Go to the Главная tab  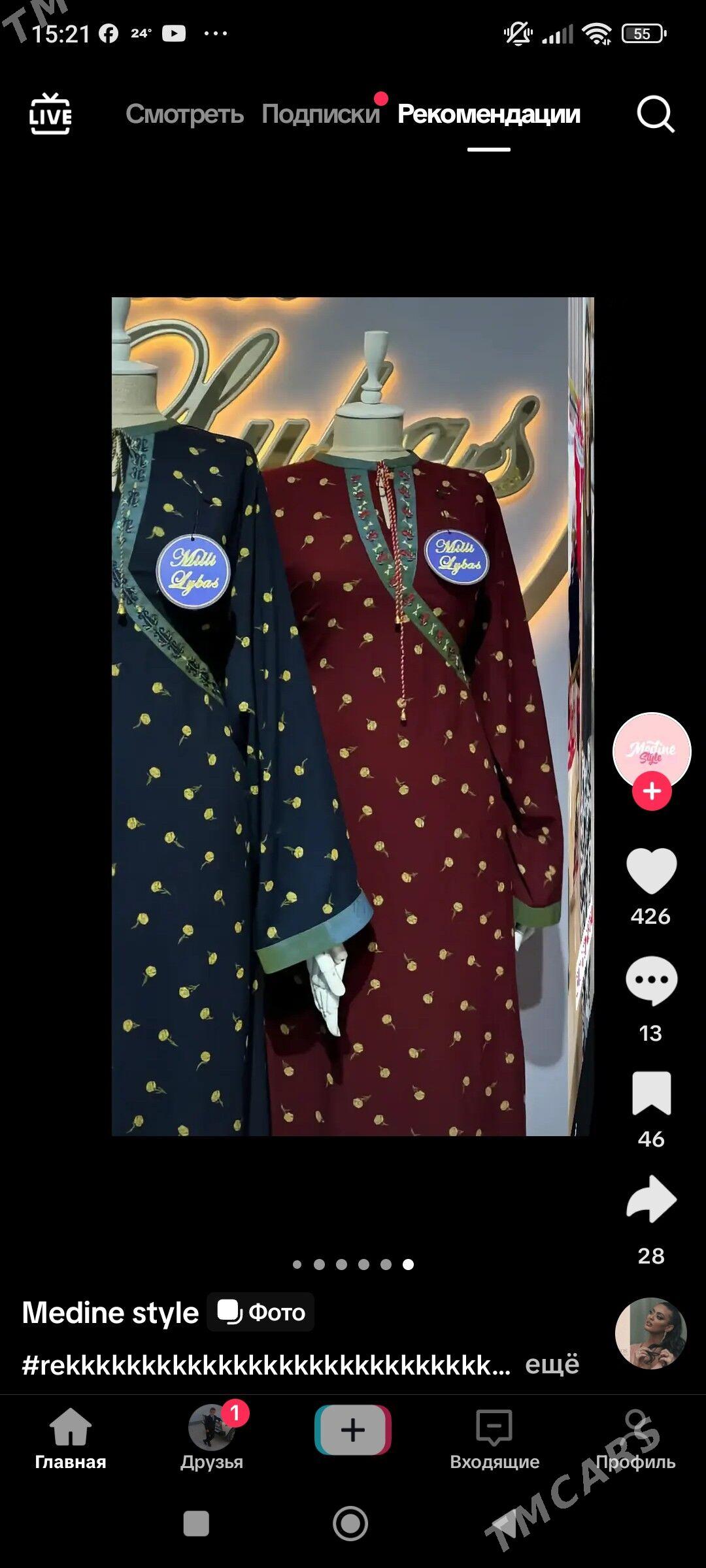[71, 1439]
